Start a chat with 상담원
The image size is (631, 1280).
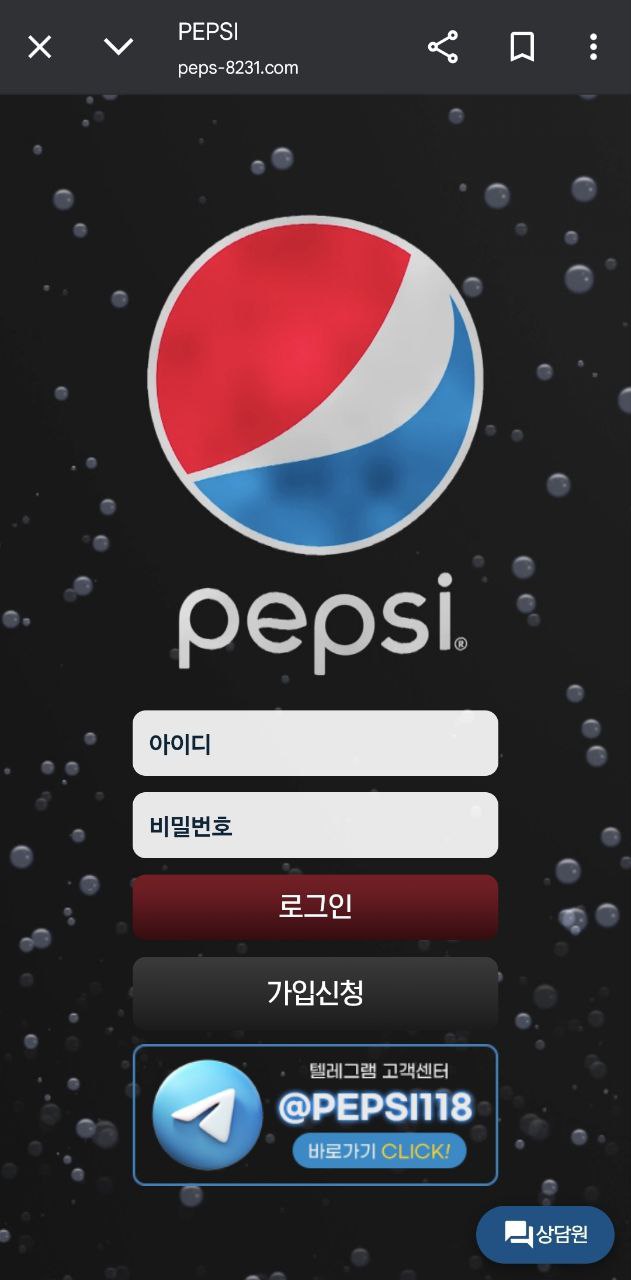(545, 1234)
